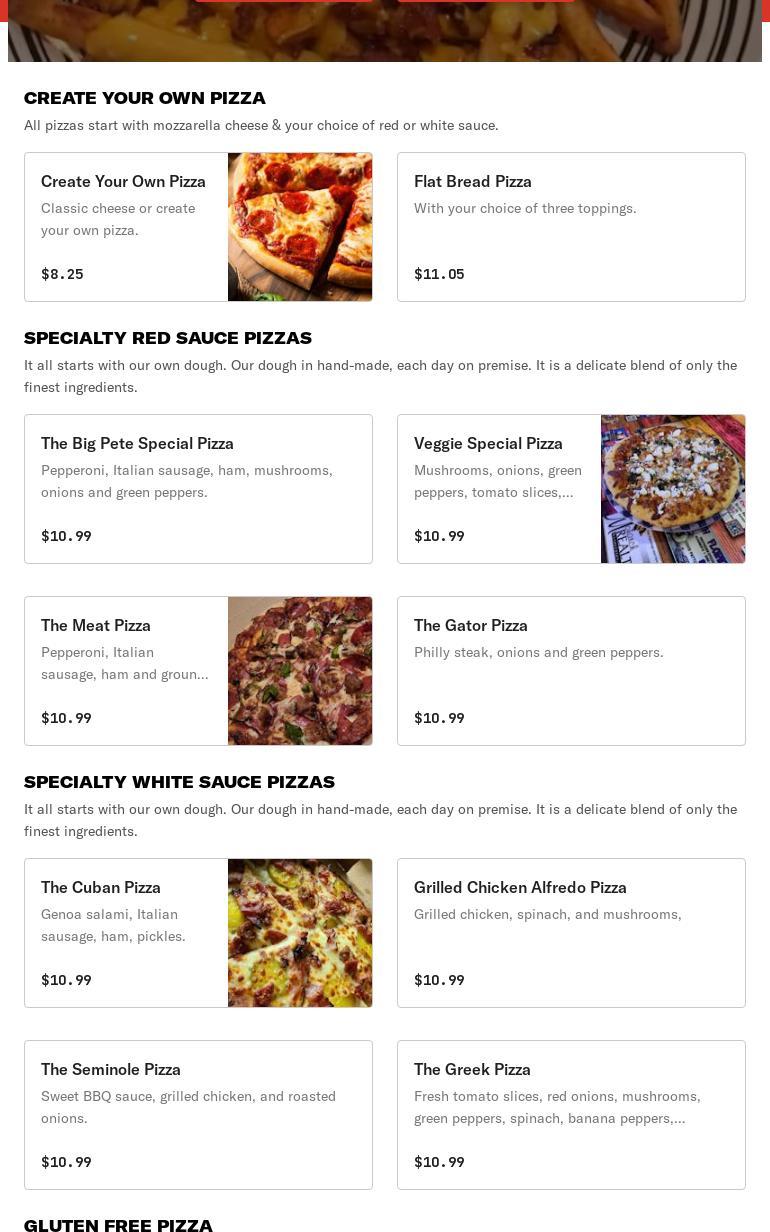Screen dimensions: 770x1232
Task: Choose The Seminole Pizza
Action: coord(198,1115)
